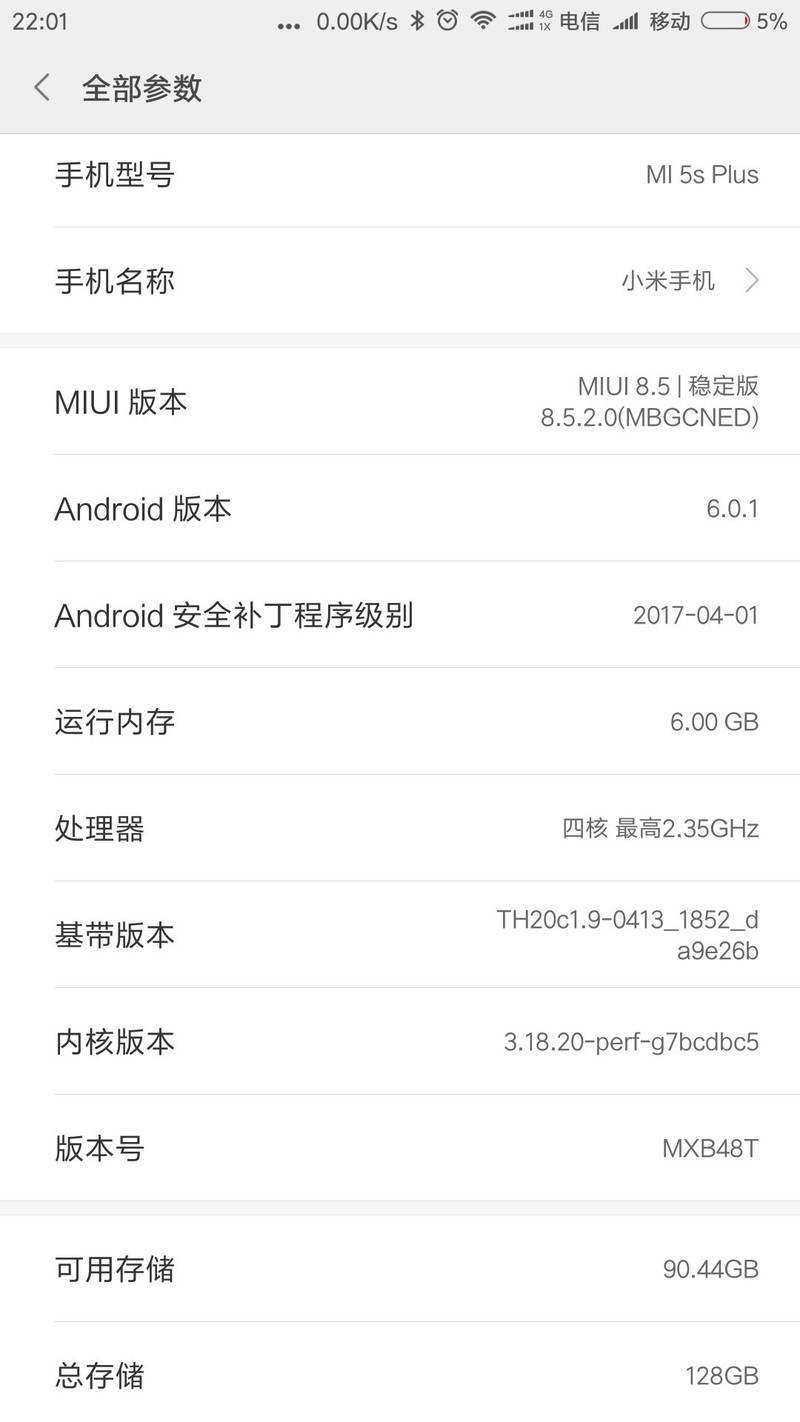Open 手机名称 editing via the right chevron
800x1422 pixels.
point(751,281)
